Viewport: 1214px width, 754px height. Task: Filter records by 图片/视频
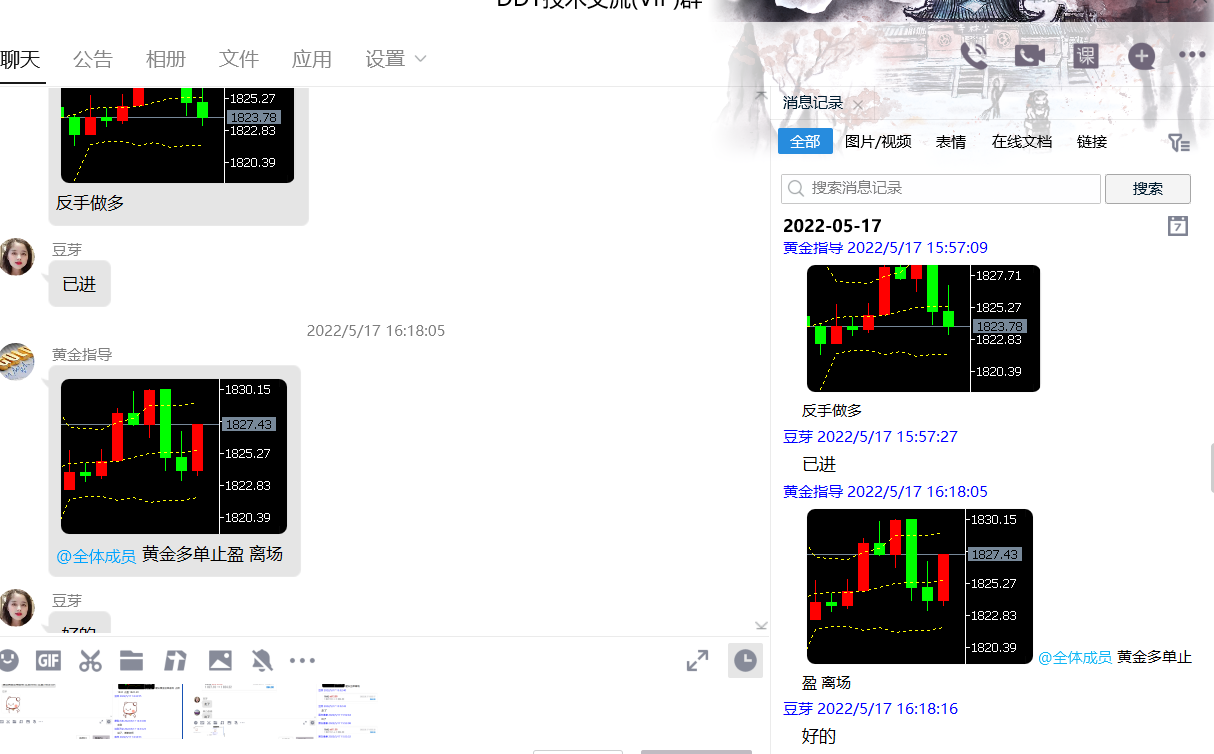(x=878, y=142)
